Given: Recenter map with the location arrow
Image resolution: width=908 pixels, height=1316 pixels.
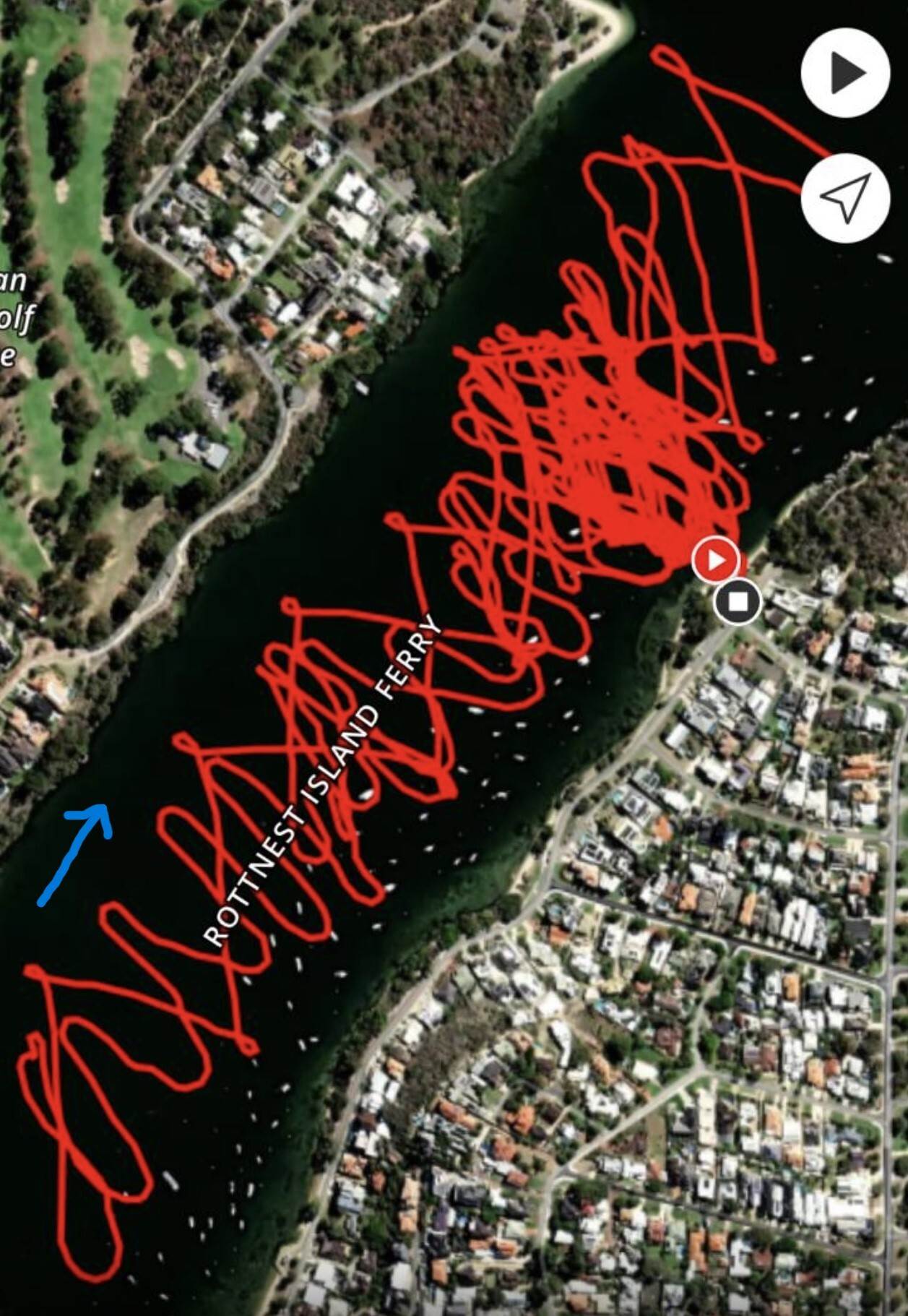Looking at the screenshot, I should point(844,197).
